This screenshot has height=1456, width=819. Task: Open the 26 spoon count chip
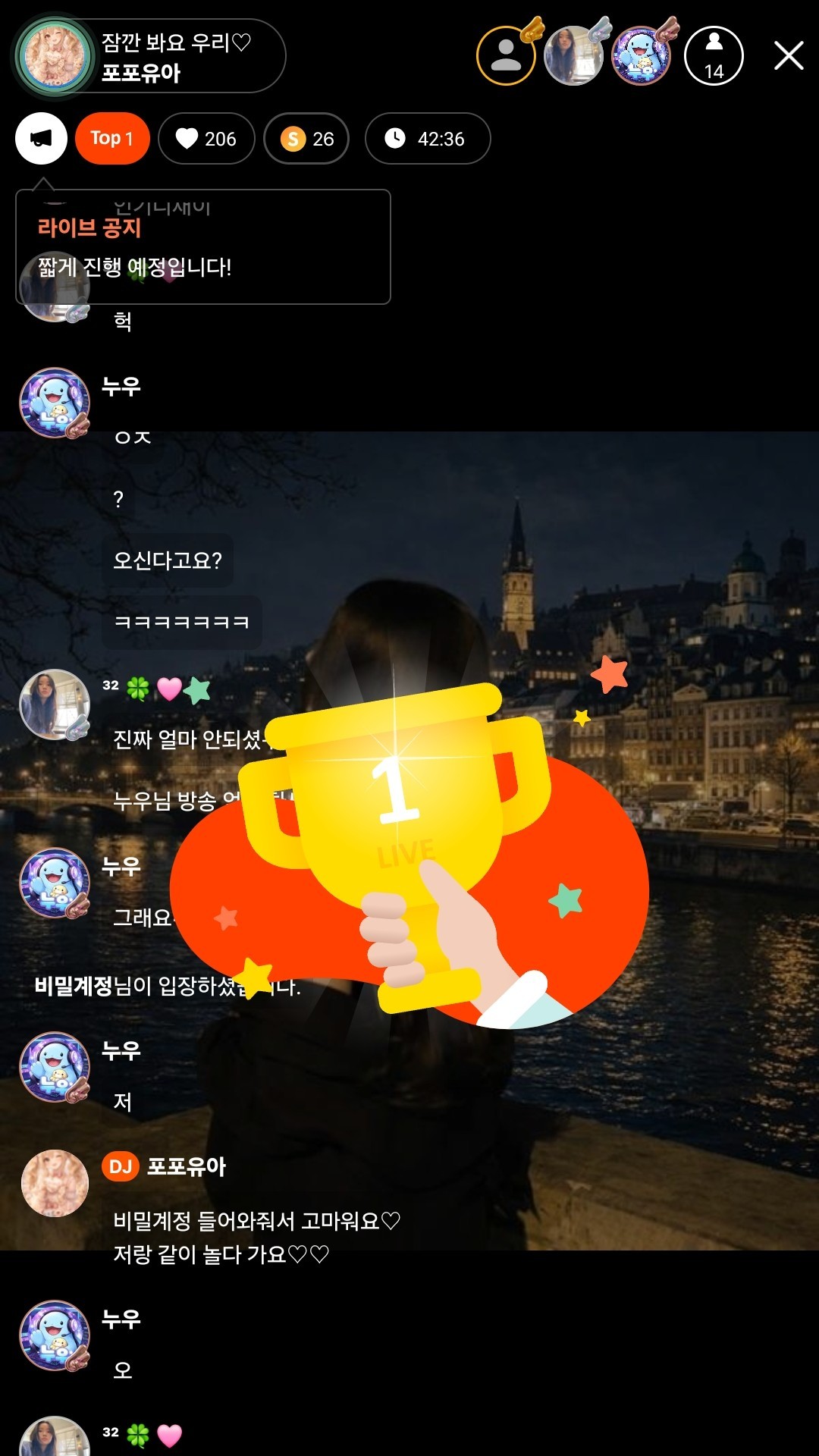[306, 138]
